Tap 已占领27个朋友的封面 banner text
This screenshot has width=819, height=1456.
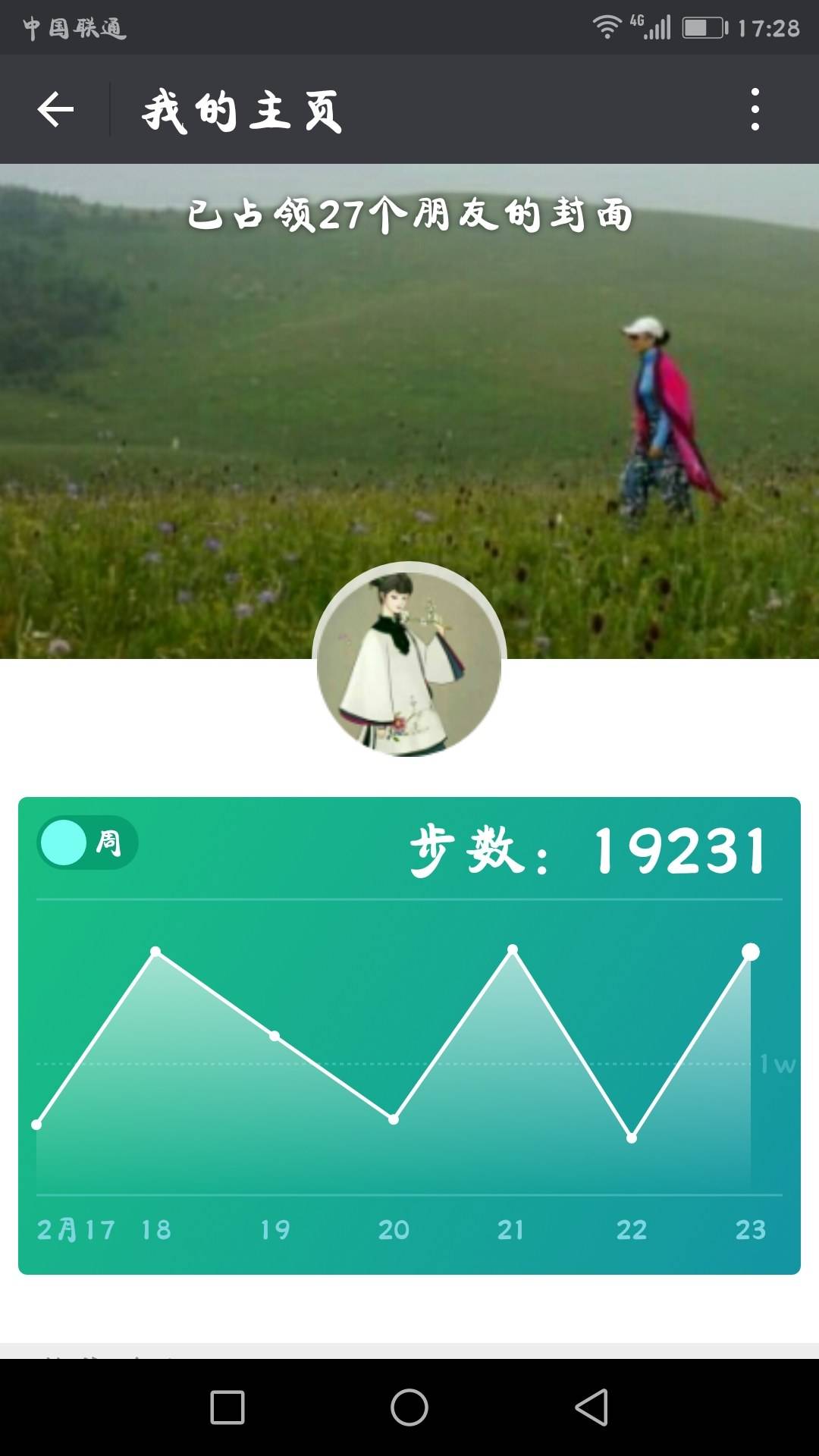pos(409,216)
